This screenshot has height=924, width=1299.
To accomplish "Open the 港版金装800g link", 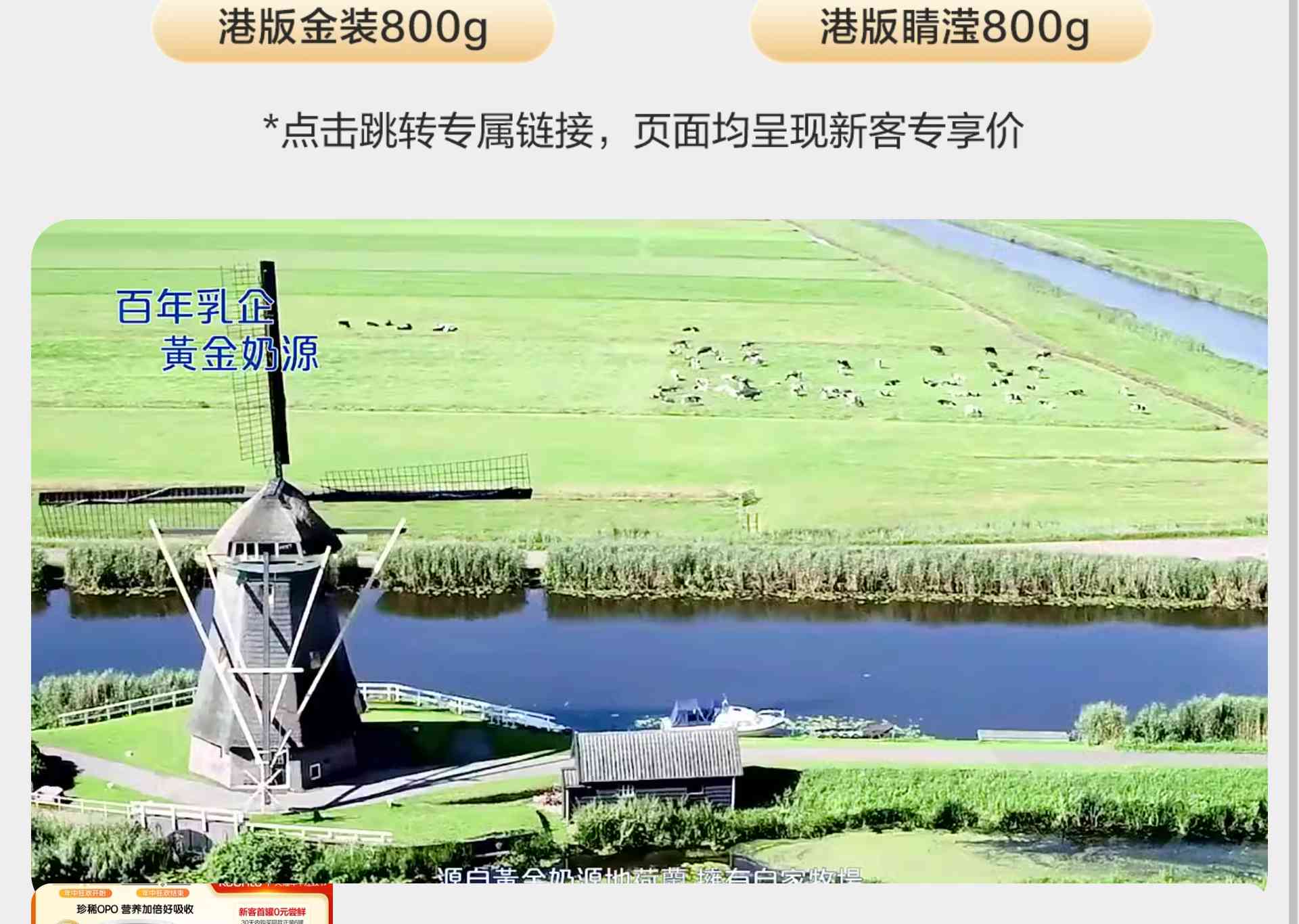I will 352,28.
